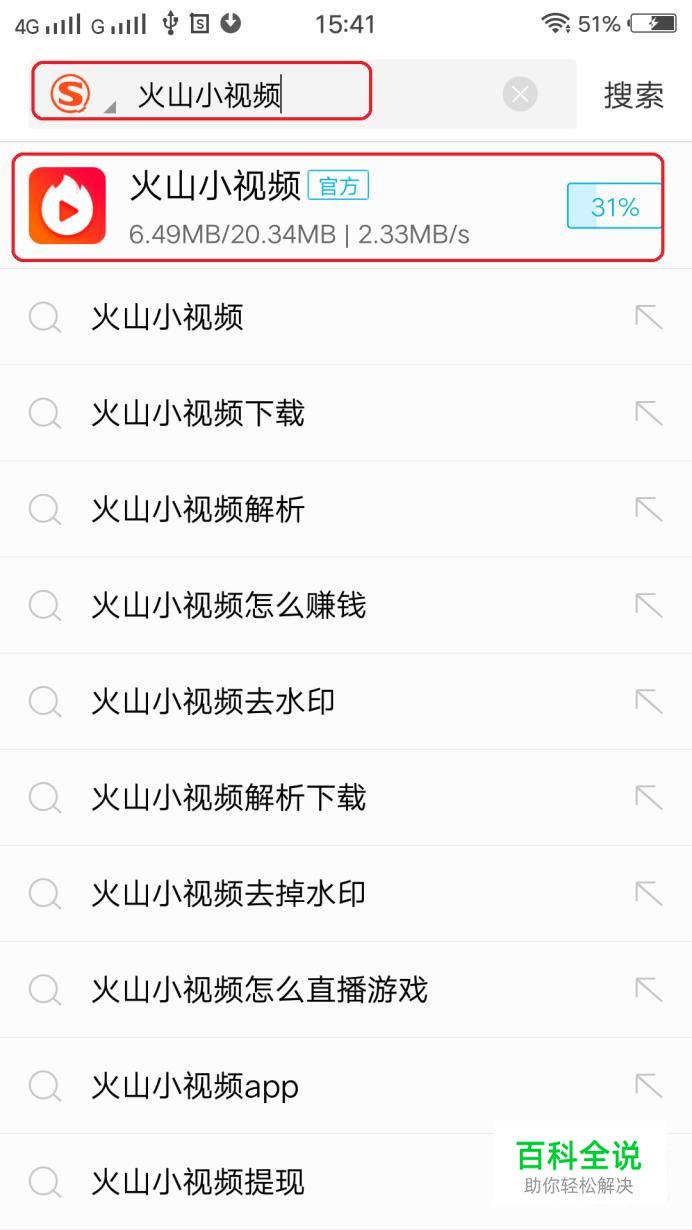Image resolution: width=692 pixels, height=1230 pixels.
Task: Tap the 搜索 button
Action: click(x=633, y=95)
